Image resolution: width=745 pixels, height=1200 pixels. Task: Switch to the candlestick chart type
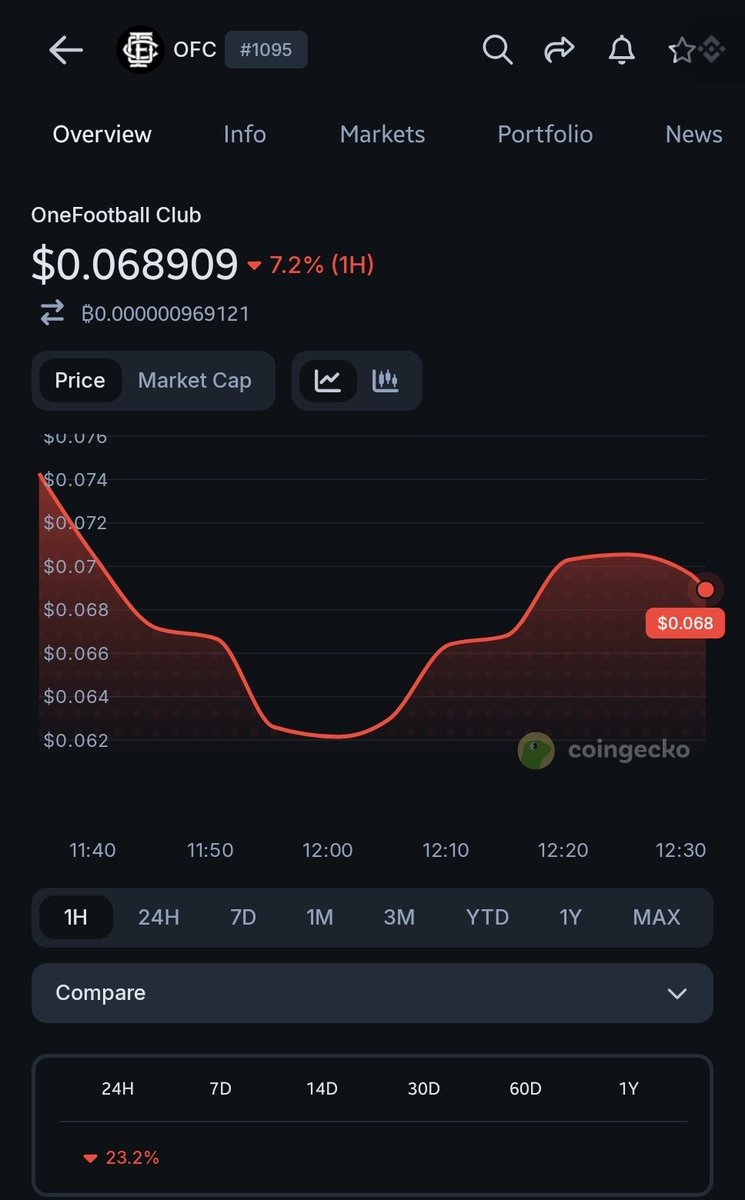[x=385, y=381]
